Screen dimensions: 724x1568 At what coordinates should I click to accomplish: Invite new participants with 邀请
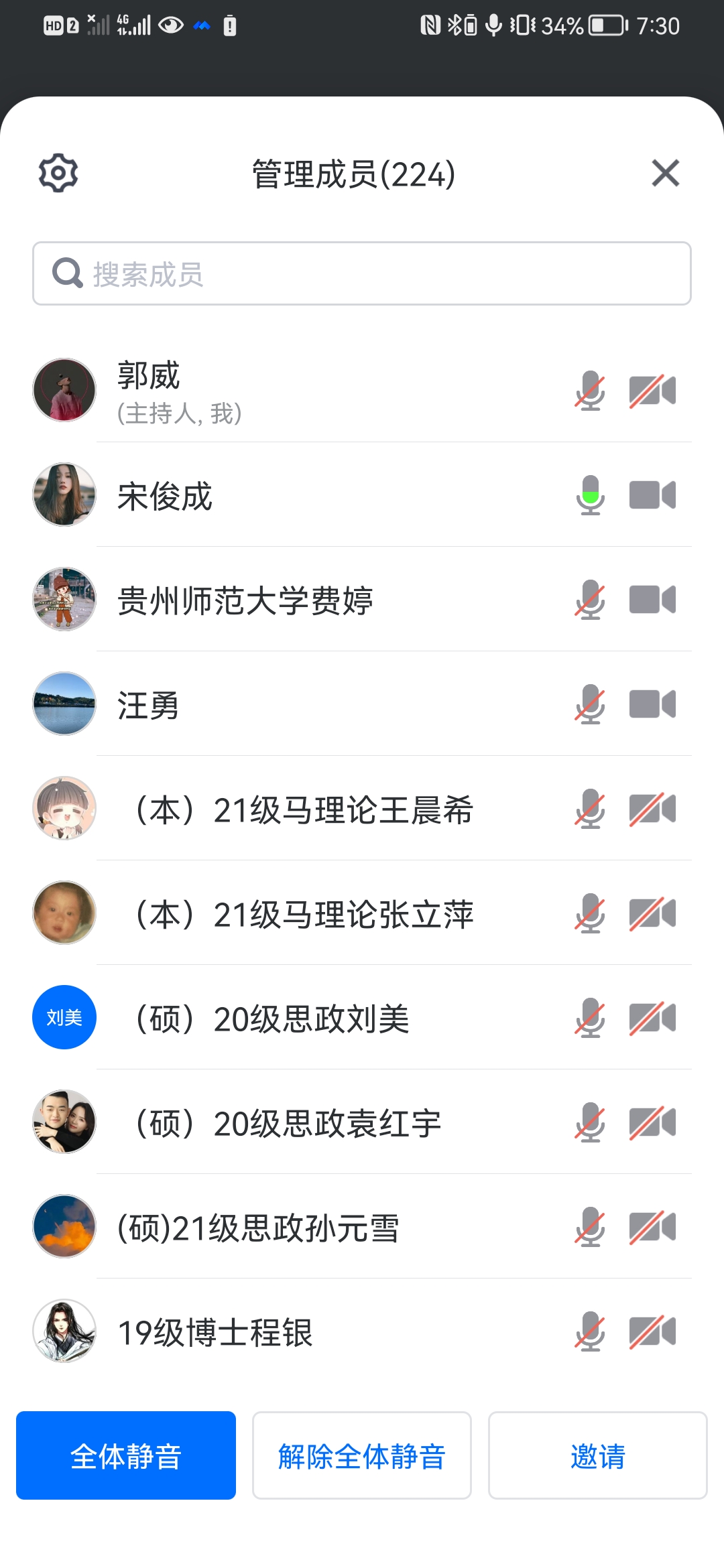click(x=597, y=1455)
